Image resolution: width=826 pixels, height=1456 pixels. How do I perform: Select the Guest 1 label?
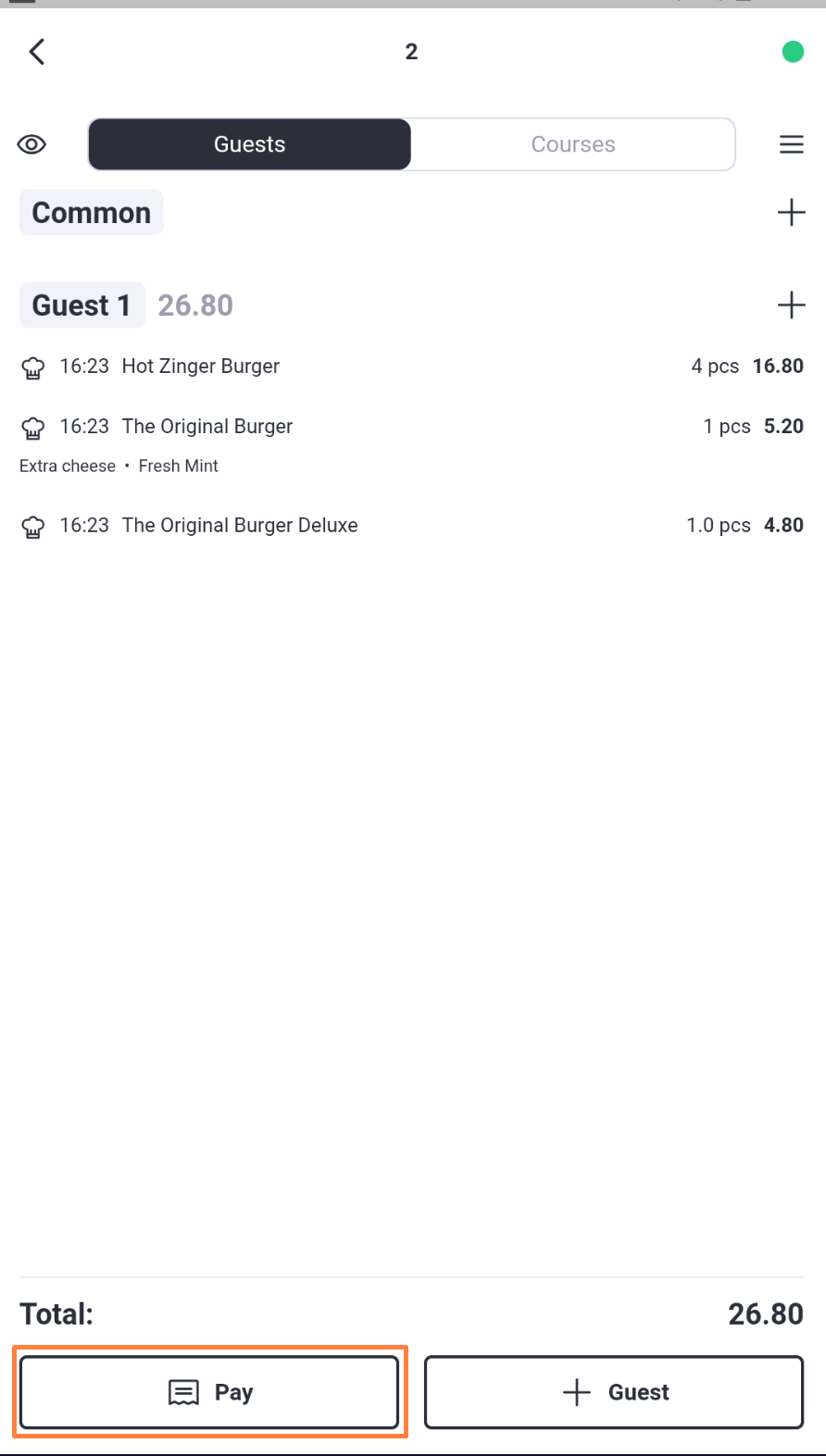(81, 305)
